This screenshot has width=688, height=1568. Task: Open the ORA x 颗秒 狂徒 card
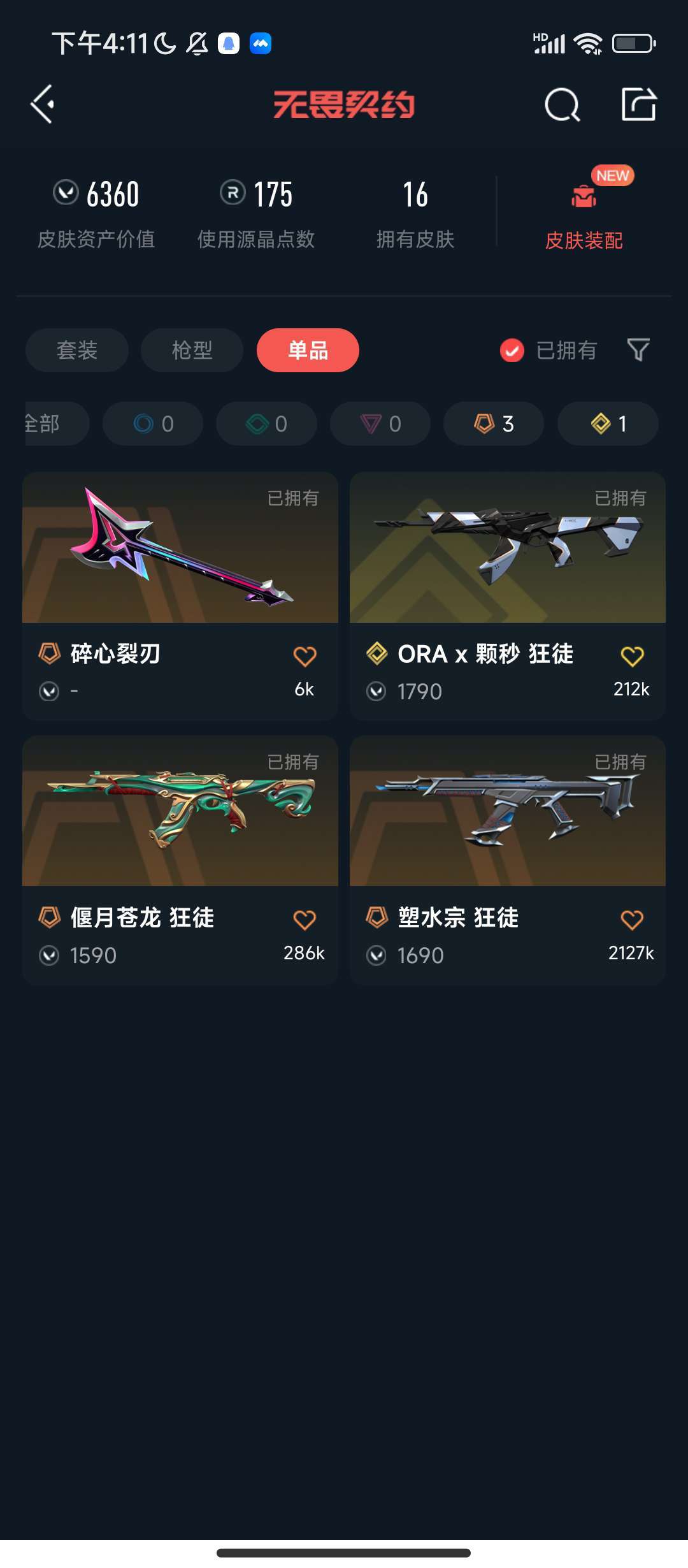(507, 548)
